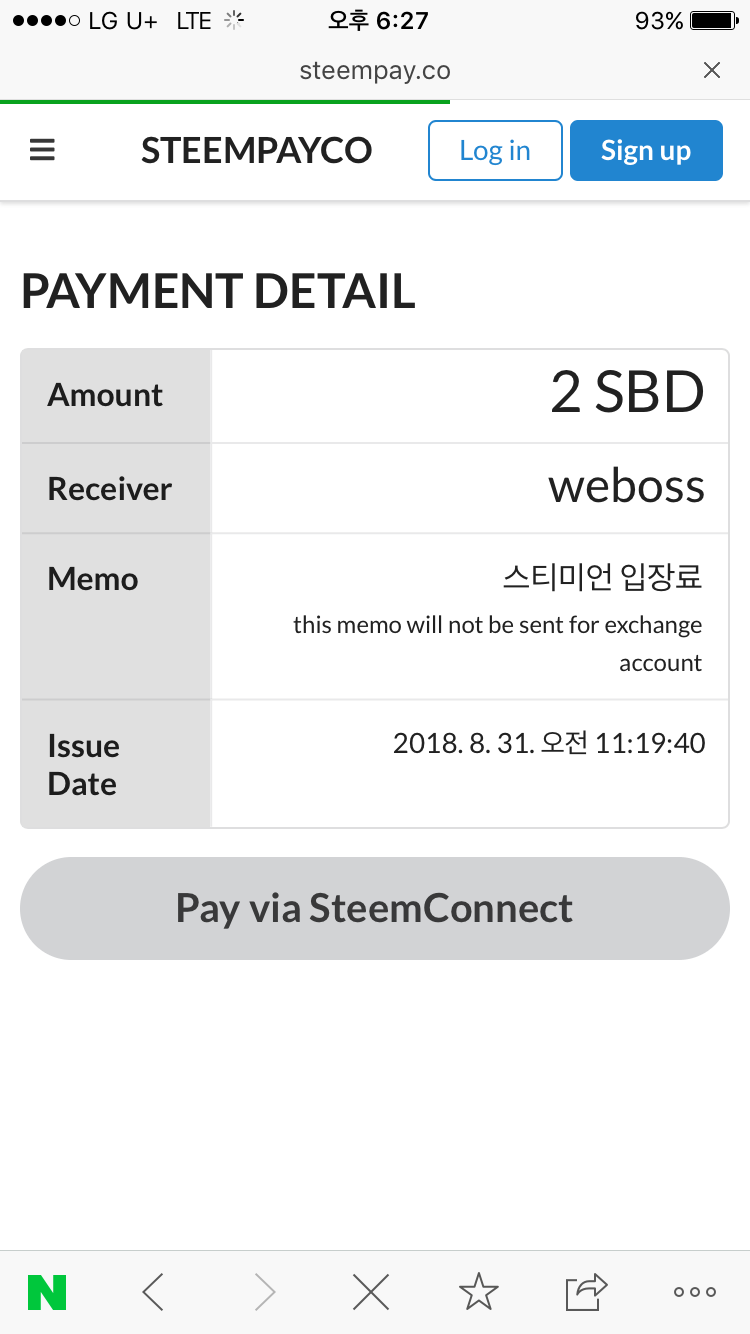Tap the Log in button
The height and width of the screenshot is (1334, 750).
tap(495, 151)
